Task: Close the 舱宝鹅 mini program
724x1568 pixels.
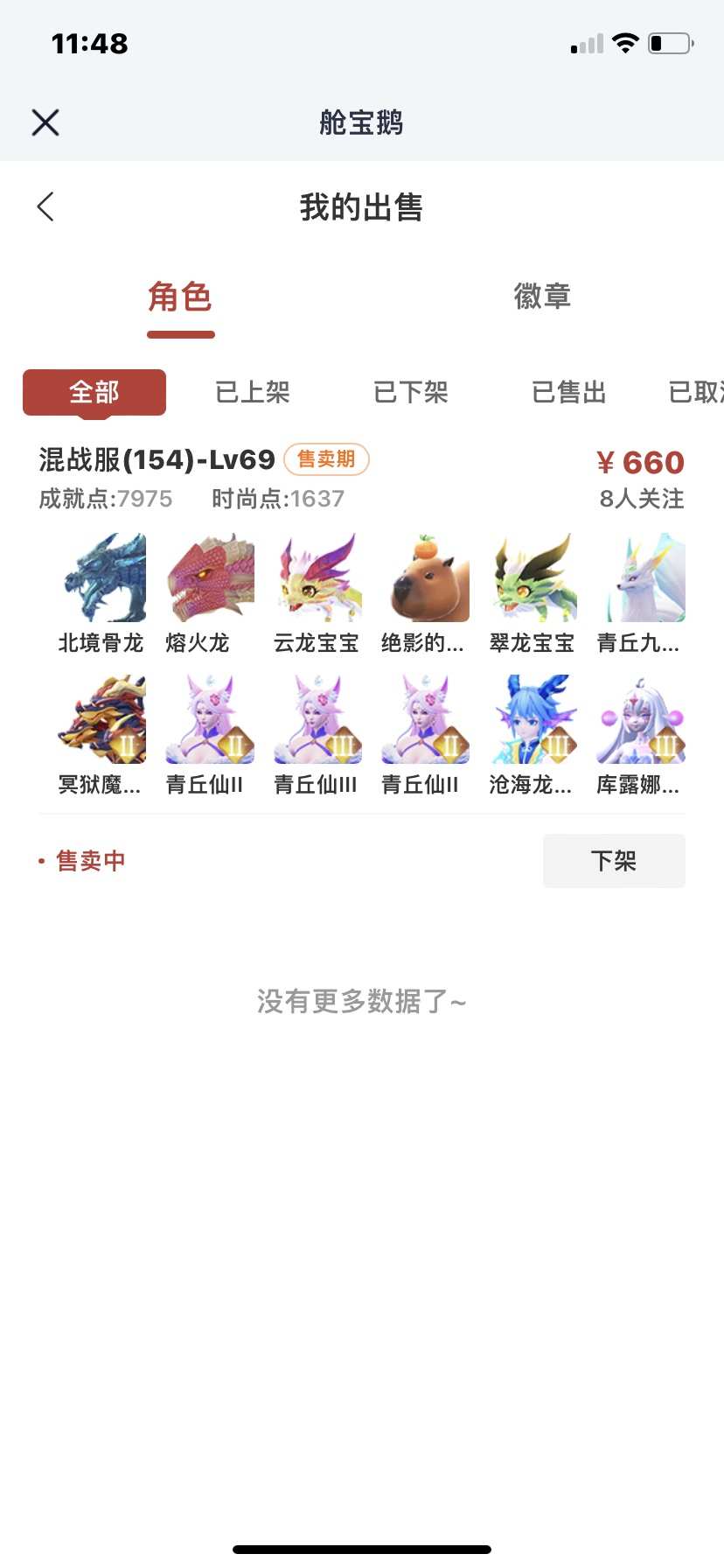Action: pos(45,122)
